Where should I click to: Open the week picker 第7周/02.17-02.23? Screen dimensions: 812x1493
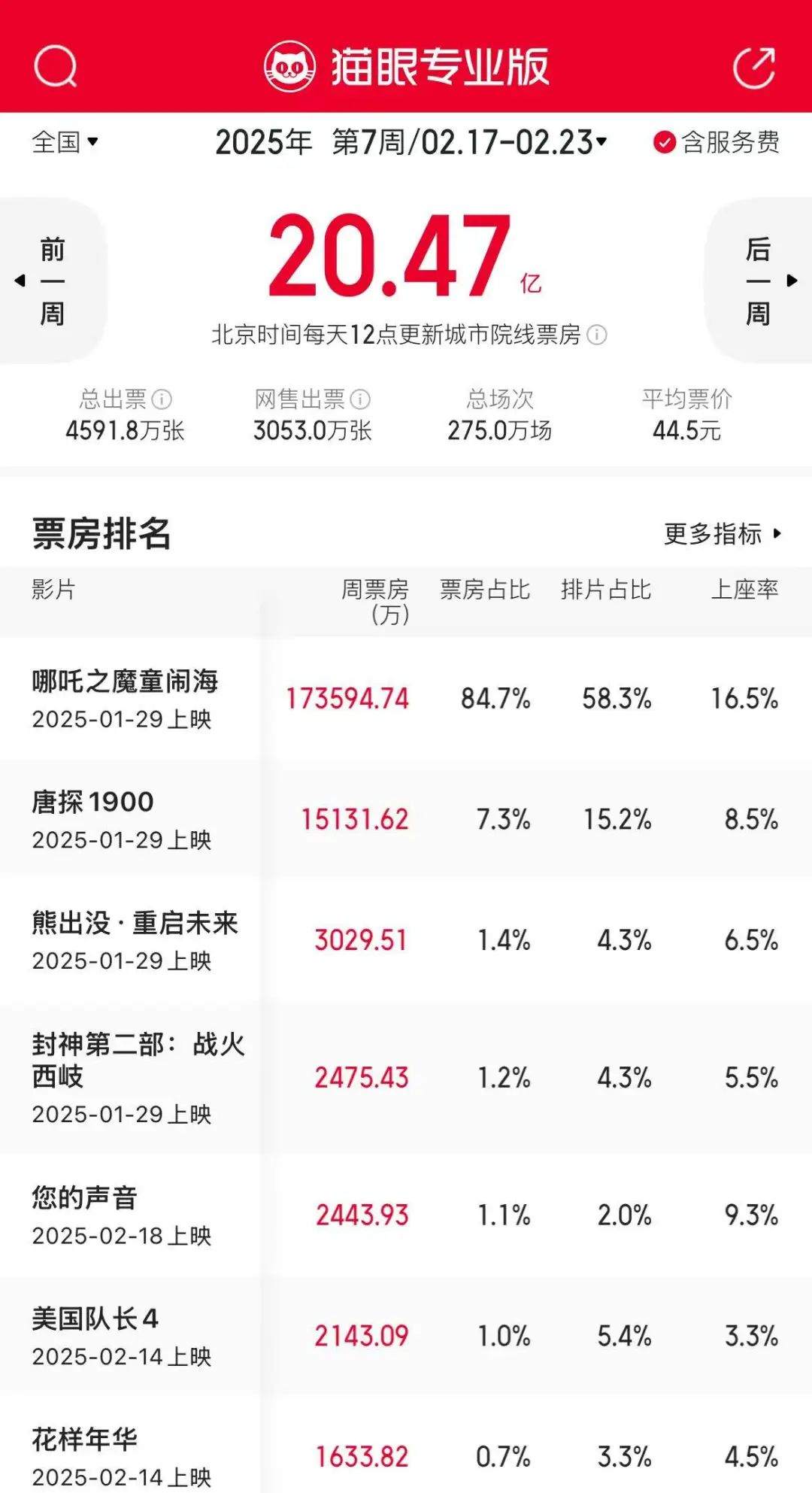(x=411, y=142)
